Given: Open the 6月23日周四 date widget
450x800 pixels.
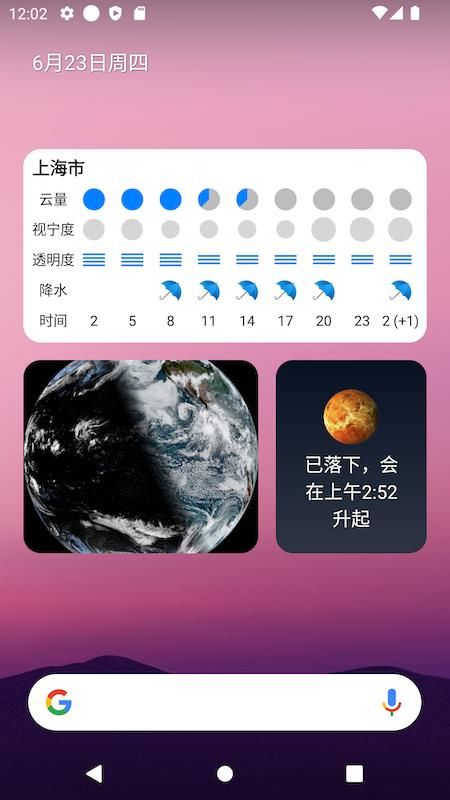Looking at the screenshot, I should 90,63.
